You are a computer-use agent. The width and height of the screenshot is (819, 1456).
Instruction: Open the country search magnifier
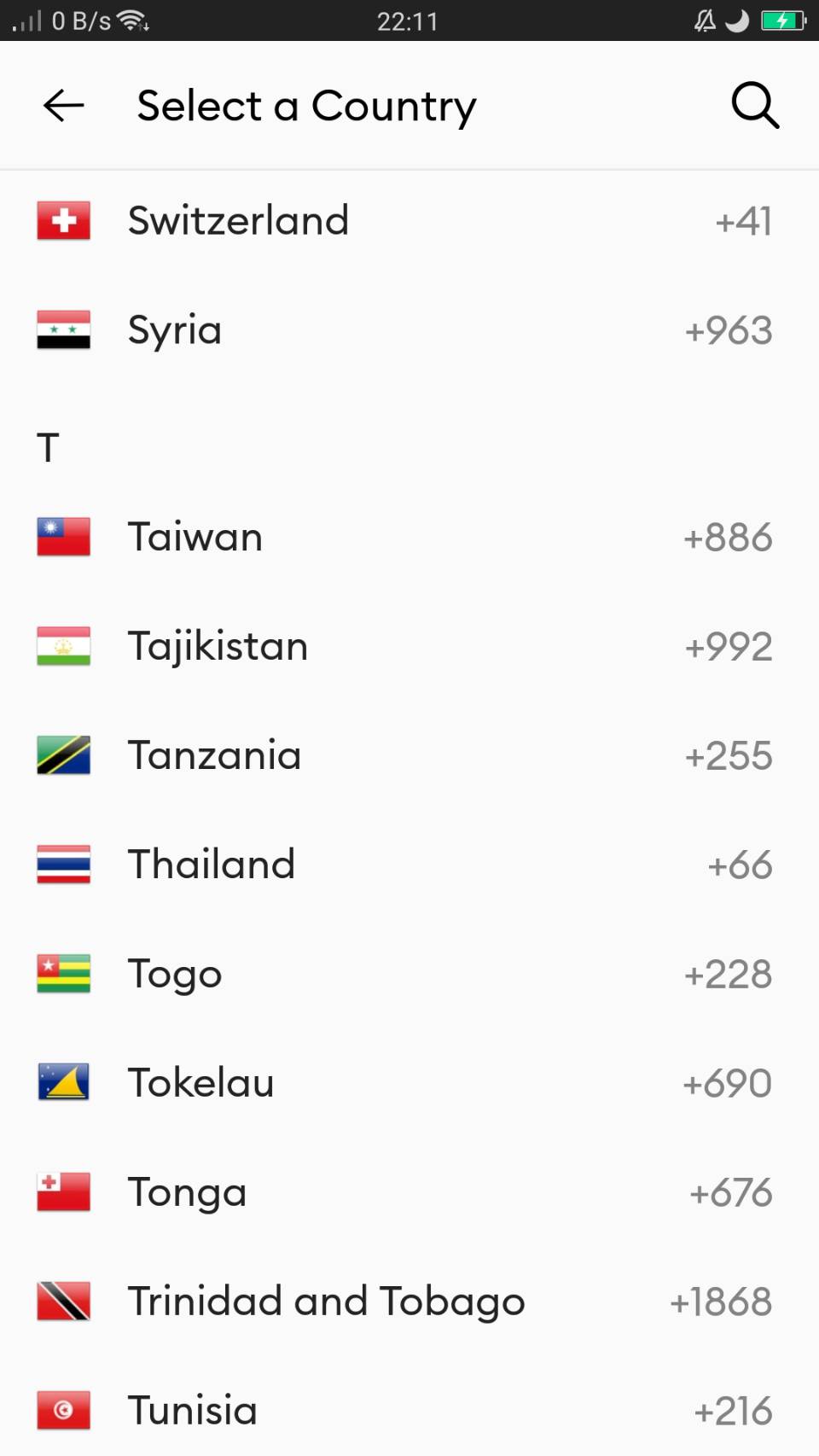pos(755,106)
